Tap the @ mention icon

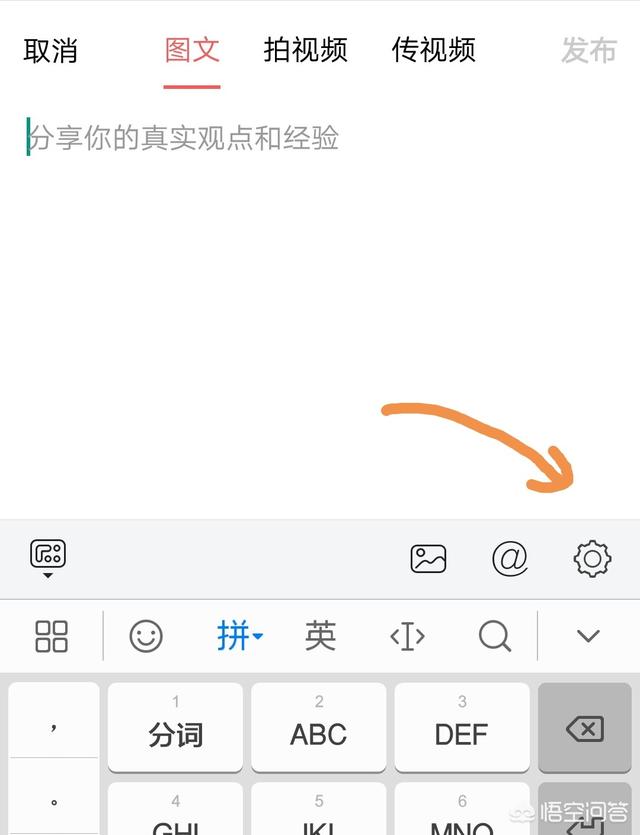pyautogui.click(x=510, y=558)
